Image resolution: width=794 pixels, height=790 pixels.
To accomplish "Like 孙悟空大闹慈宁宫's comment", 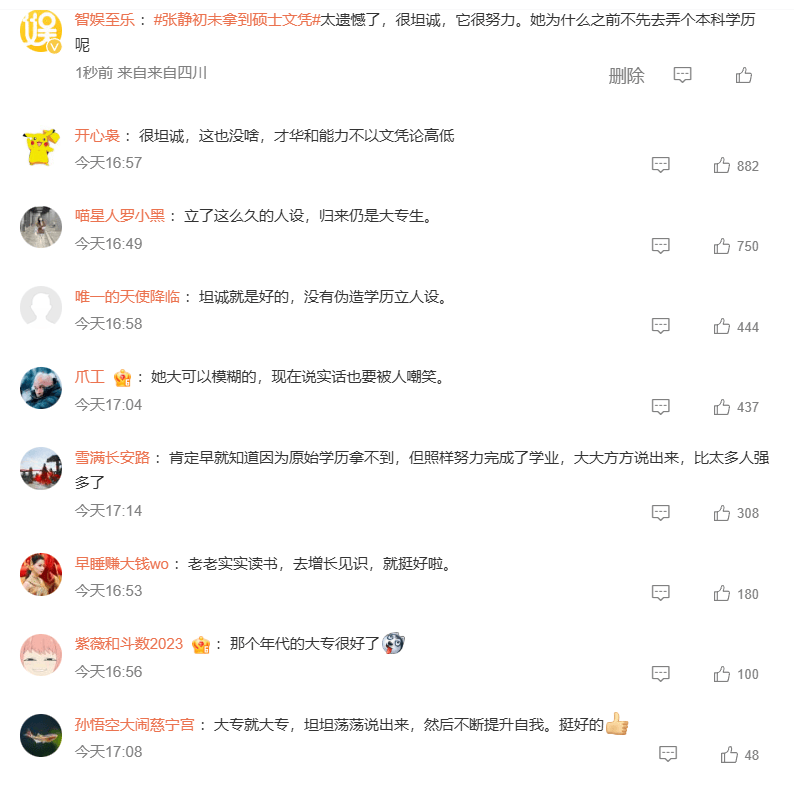I will click(729, 754).
